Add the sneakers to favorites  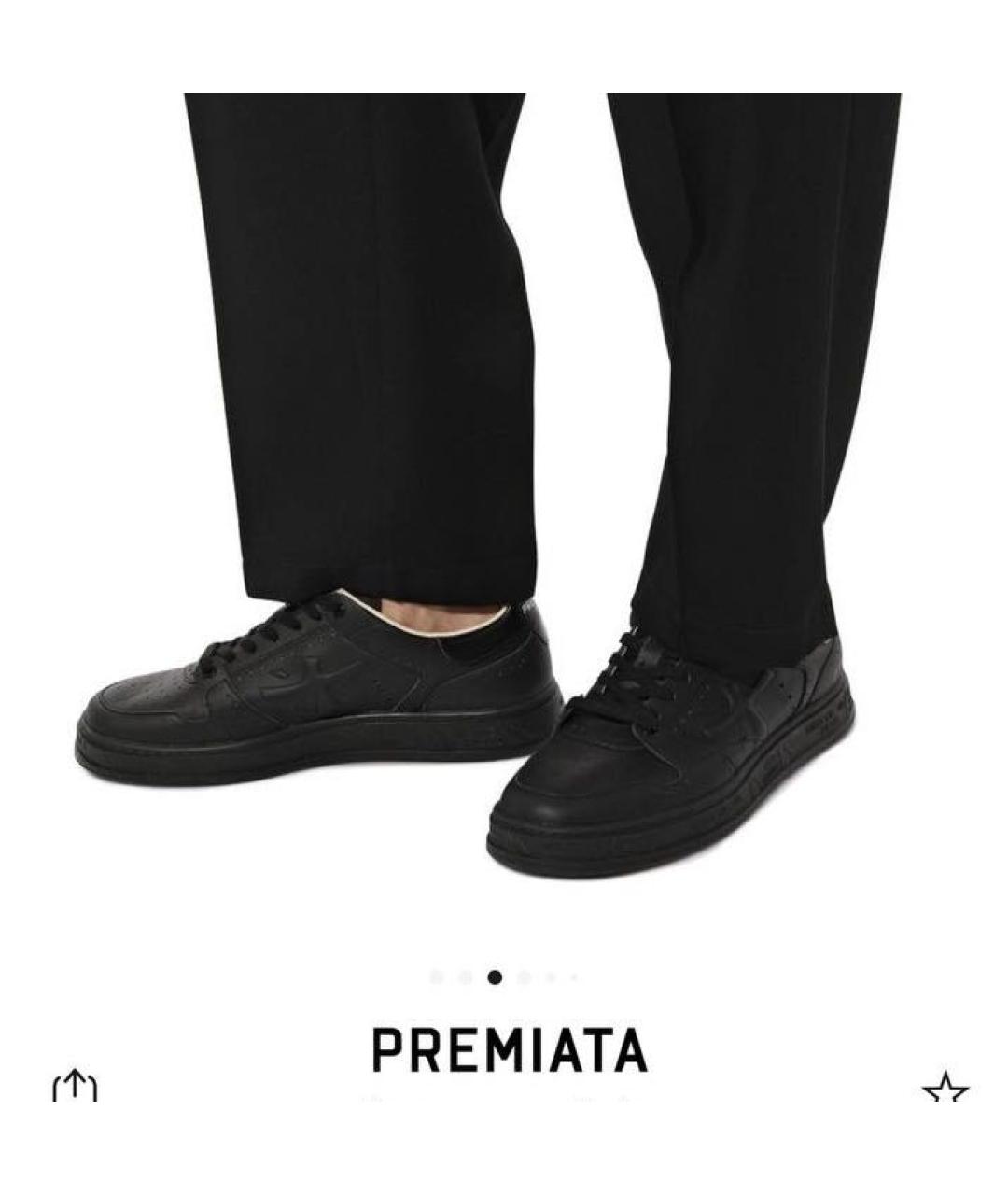(x=945, y=1089)
